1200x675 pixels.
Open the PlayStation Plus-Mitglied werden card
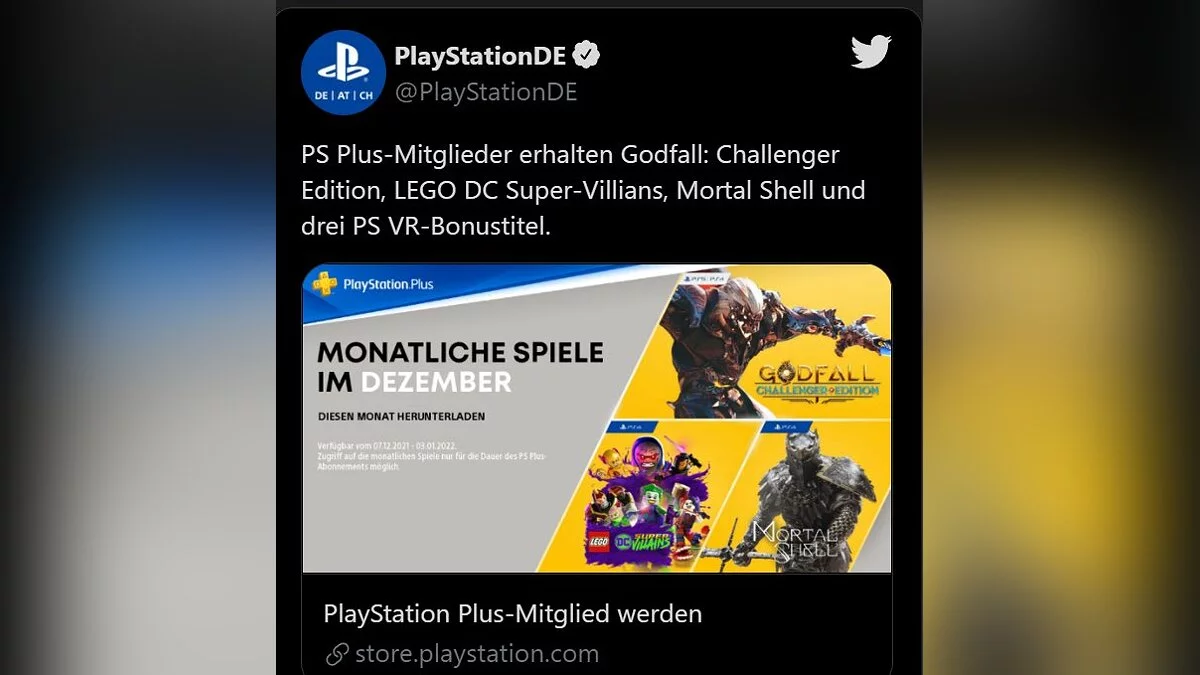click(x=512, y=613)
